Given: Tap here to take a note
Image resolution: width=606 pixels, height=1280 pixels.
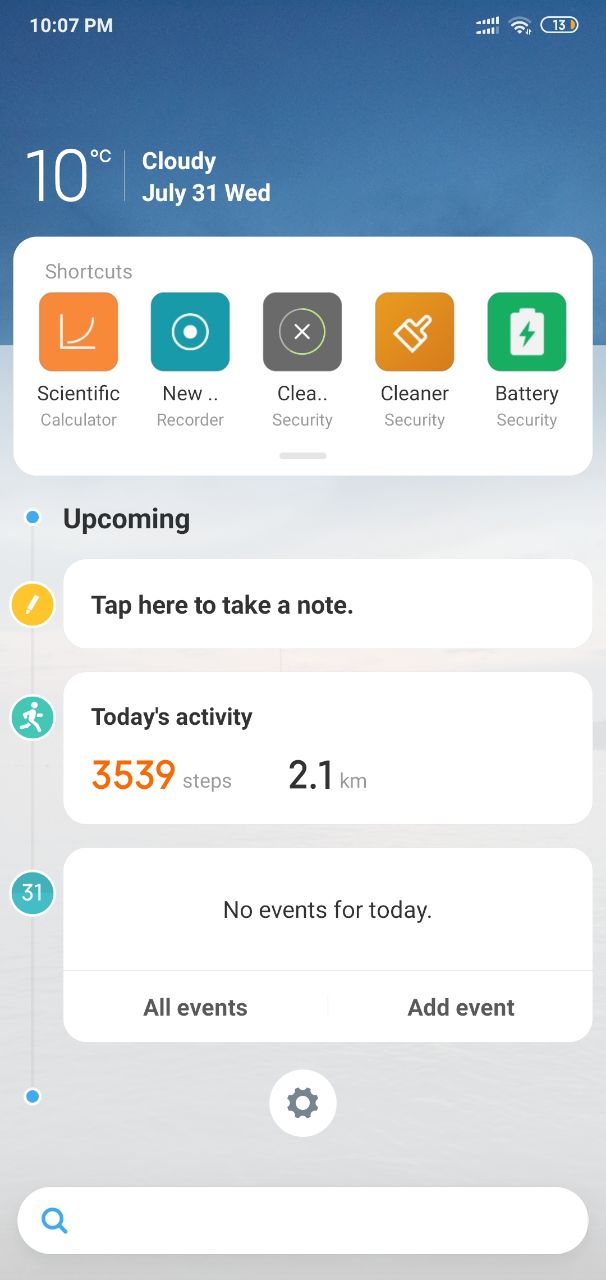Looking at the screenshot, I should 327,605.
